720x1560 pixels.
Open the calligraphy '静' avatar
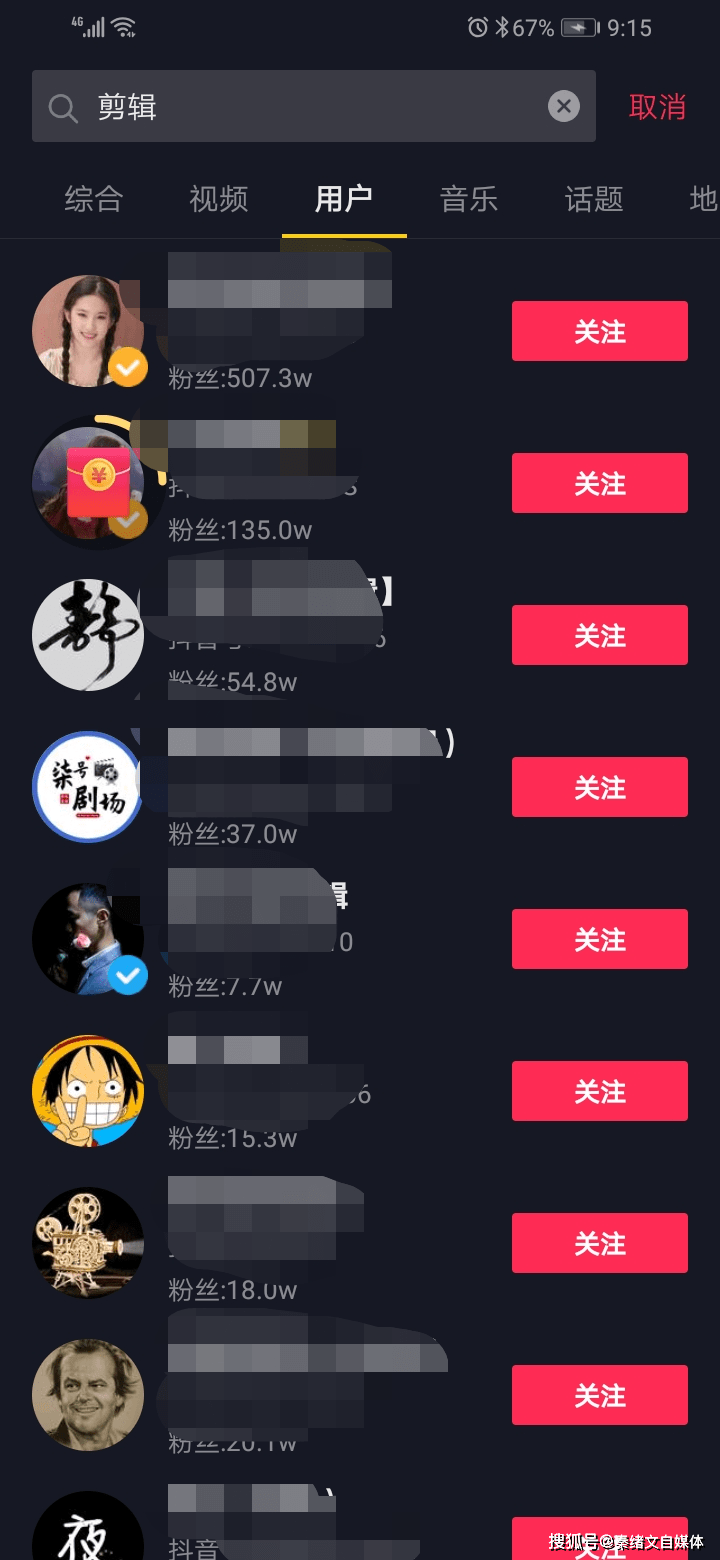(x=88, y=635)
